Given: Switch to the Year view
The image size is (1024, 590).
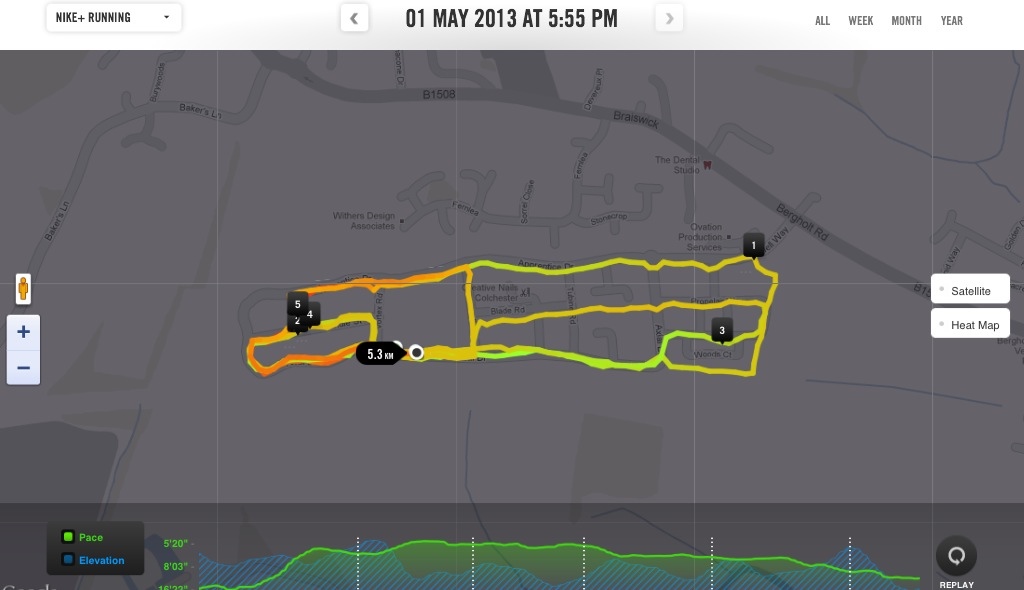Looking at the screenshot, I should point(951,21).
